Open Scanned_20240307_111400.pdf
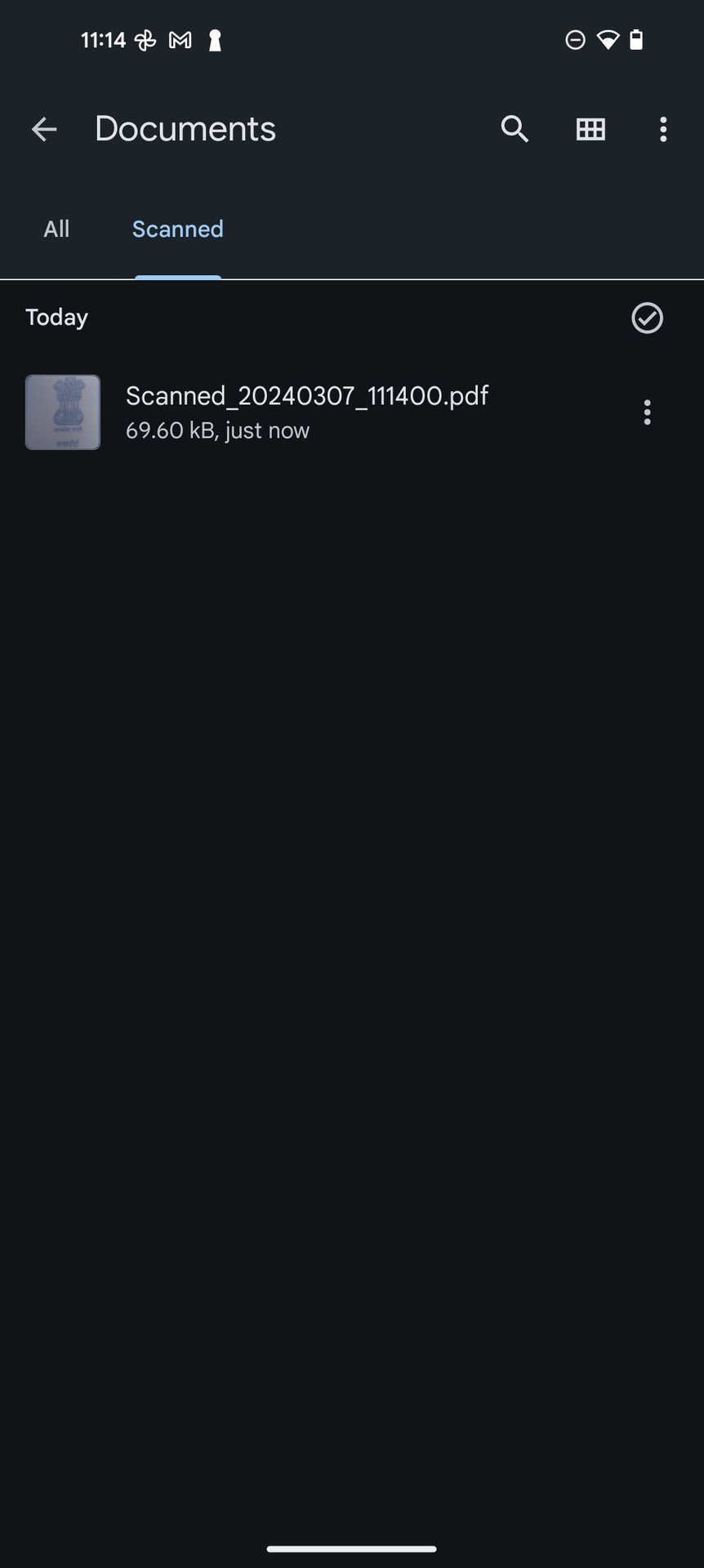 pos(306,412)
